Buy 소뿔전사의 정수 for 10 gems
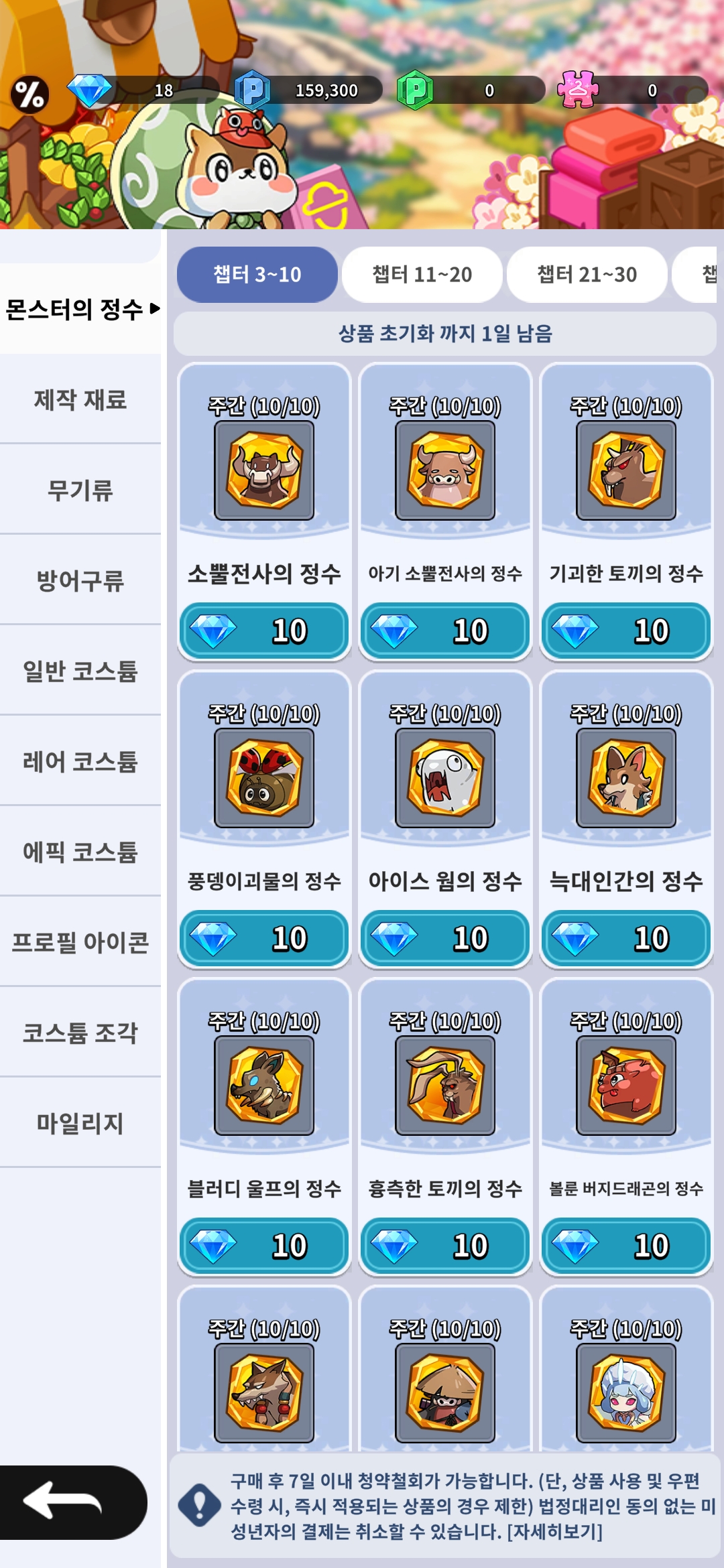Image resolution: width=724 pixels, height=1568 pixels. (264, 631)
